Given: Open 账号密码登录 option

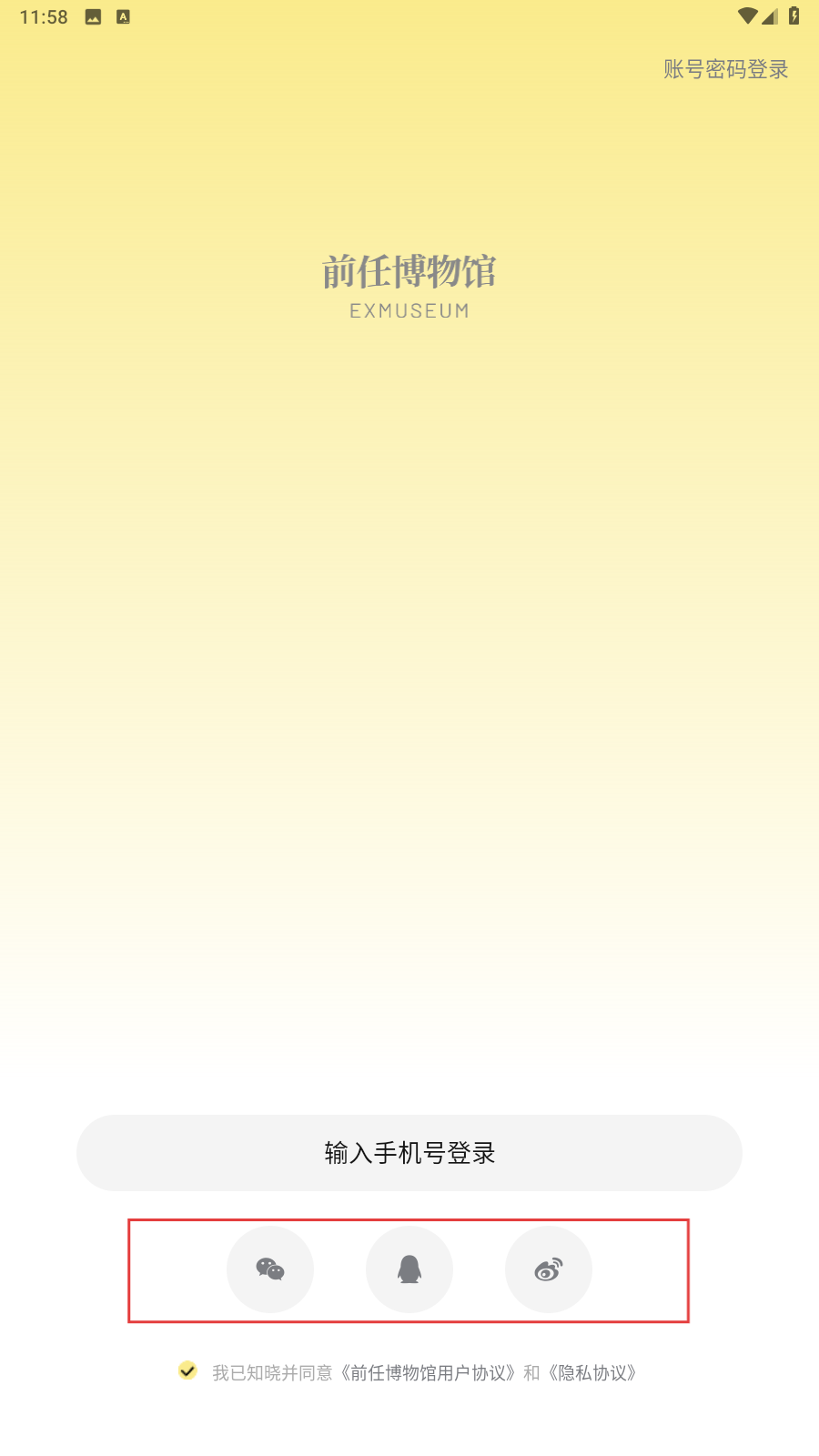Looking at the screenshot, I should coord(725,69).
